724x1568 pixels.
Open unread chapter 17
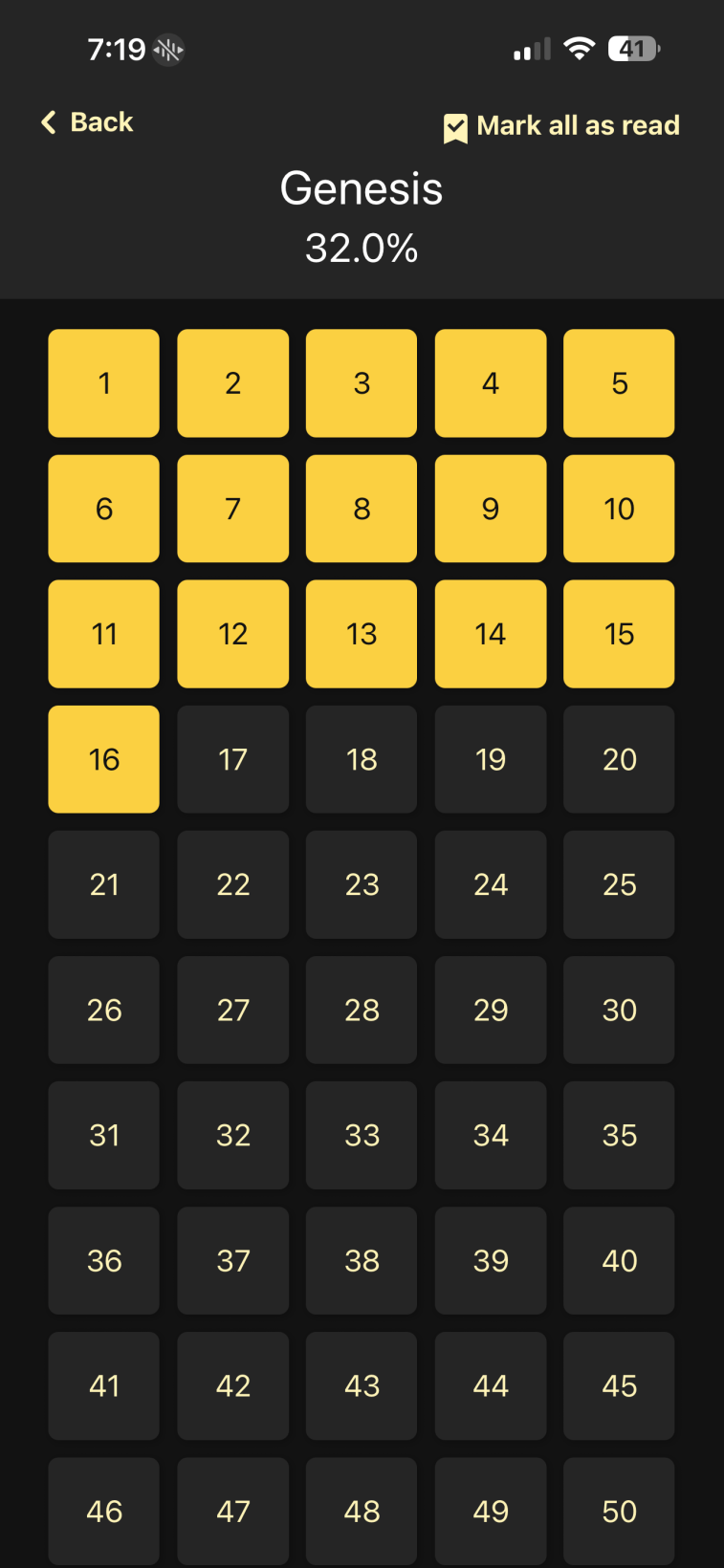pyautogui.click(x=232, y=759)
